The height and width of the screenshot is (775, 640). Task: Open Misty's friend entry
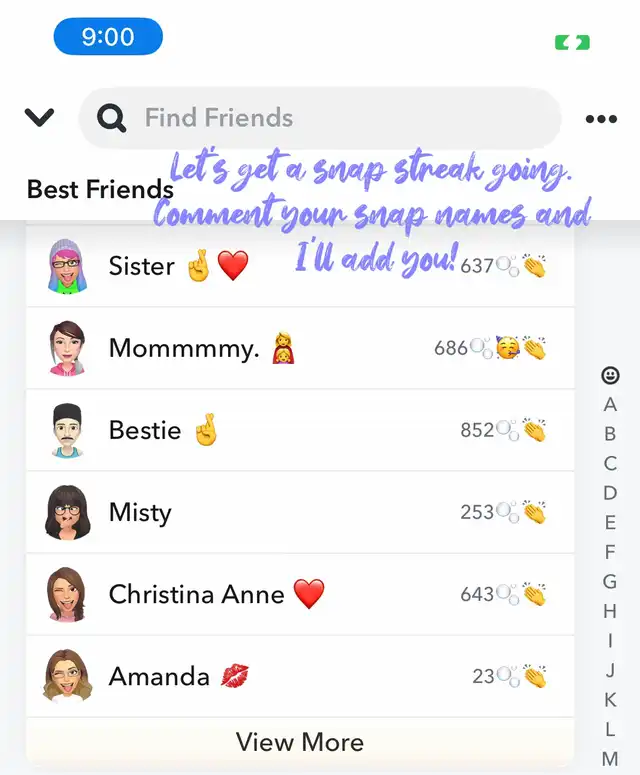coord(300,512)
